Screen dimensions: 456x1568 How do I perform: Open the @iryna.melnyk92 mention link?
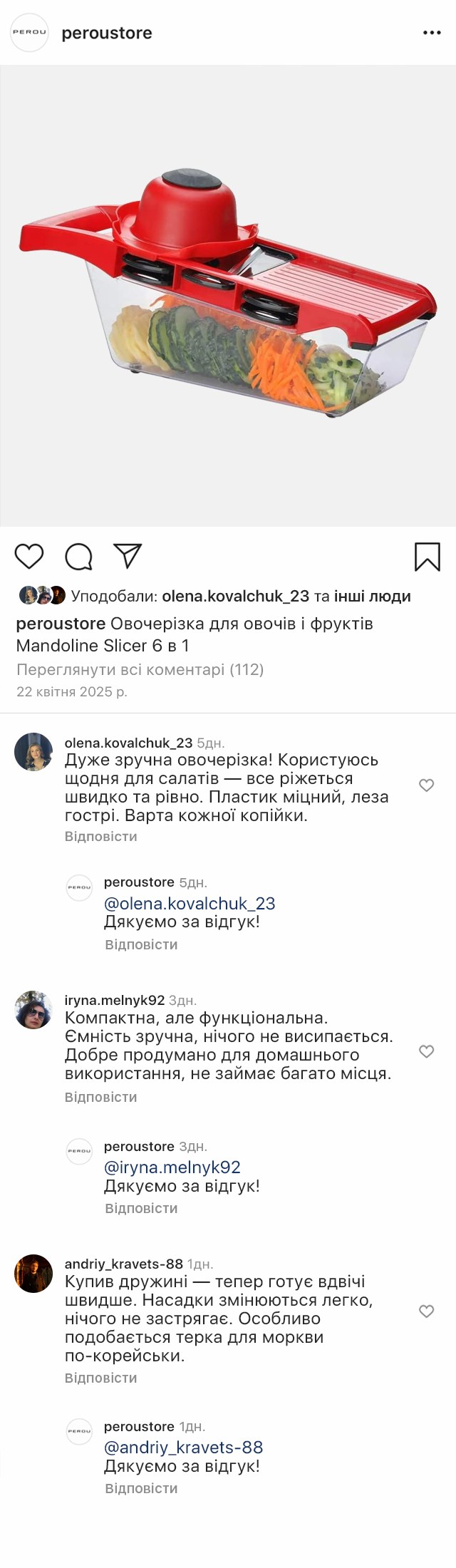point(172,1167)
